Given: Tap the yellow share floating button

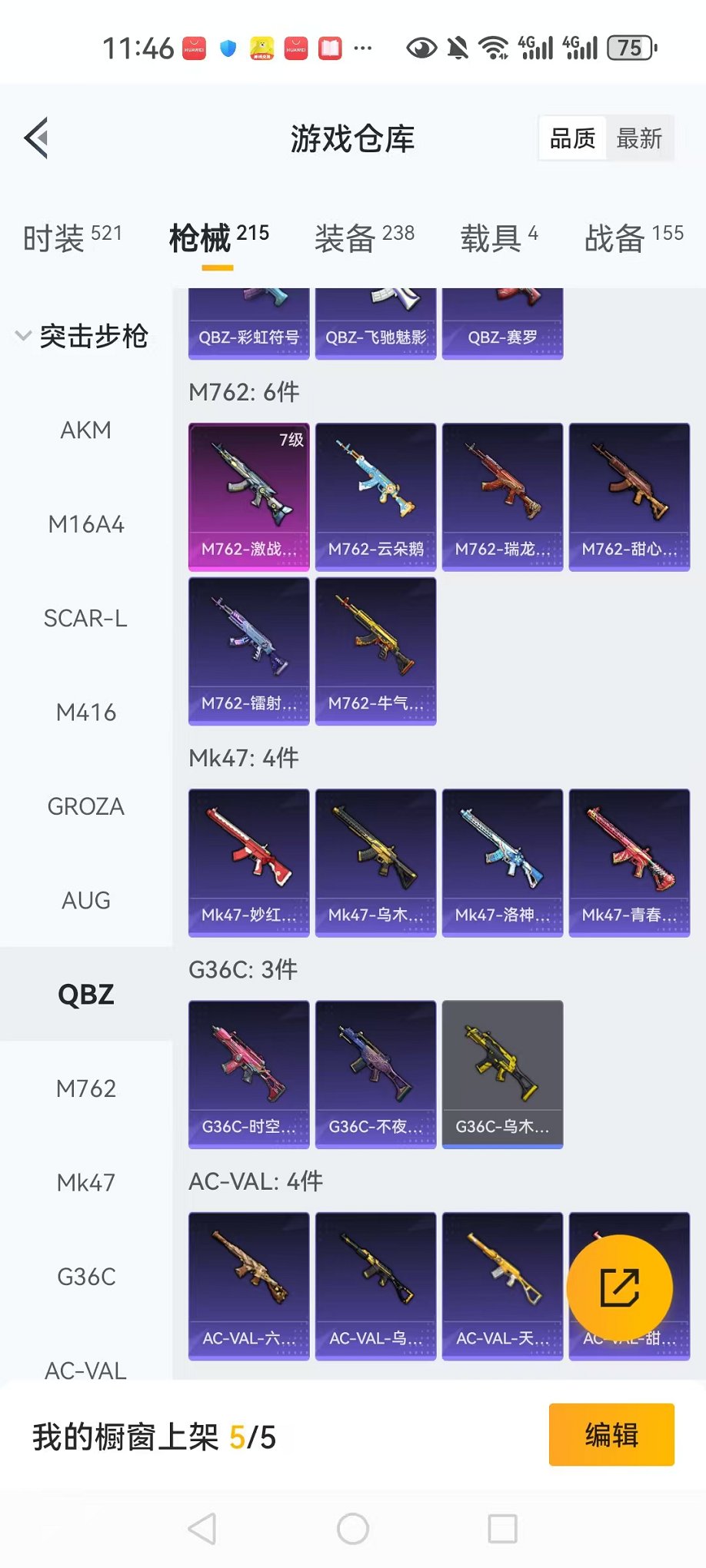Looking at the screenshot, I should click(x=619, y=1288).
